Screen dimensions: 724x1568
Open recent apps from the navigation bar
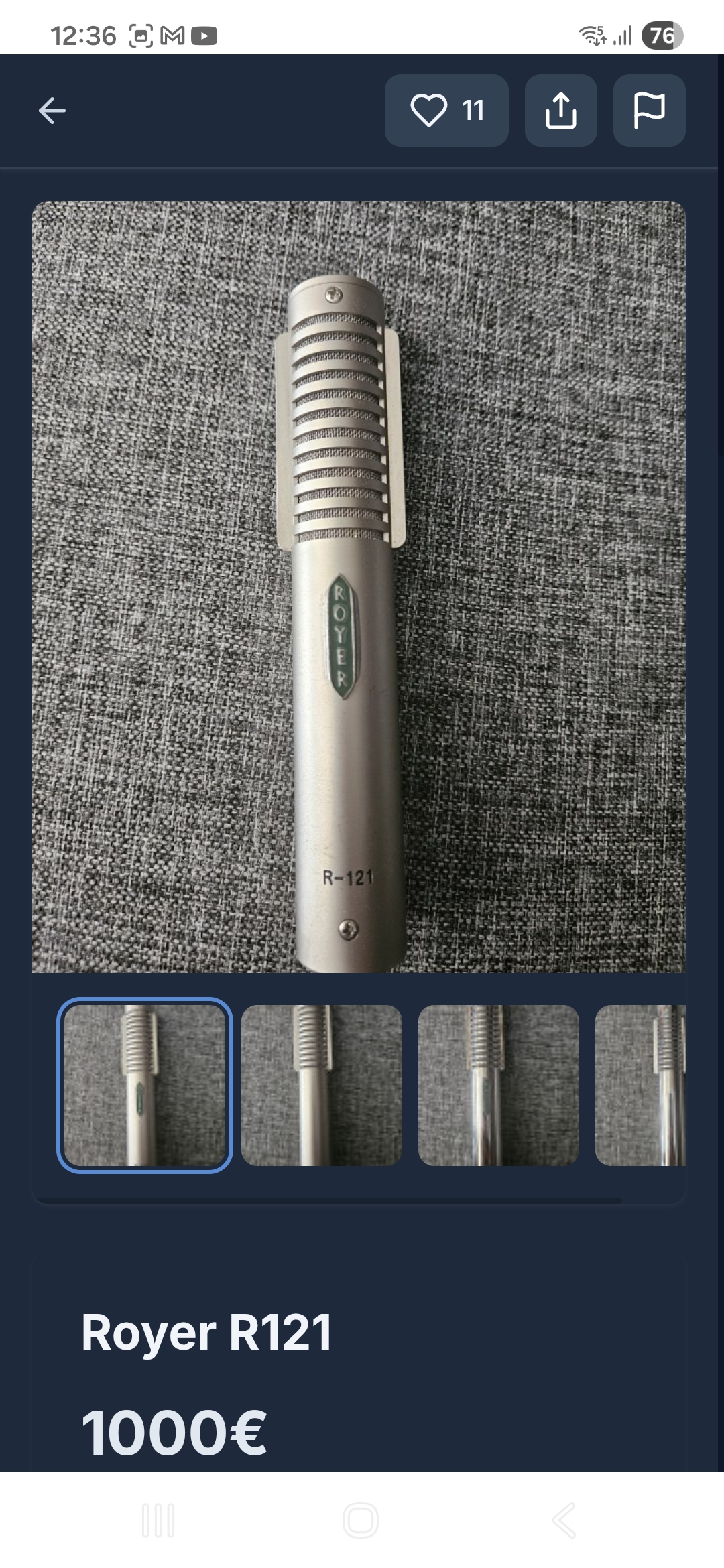pyautogui.click(x=158, y=1520)
